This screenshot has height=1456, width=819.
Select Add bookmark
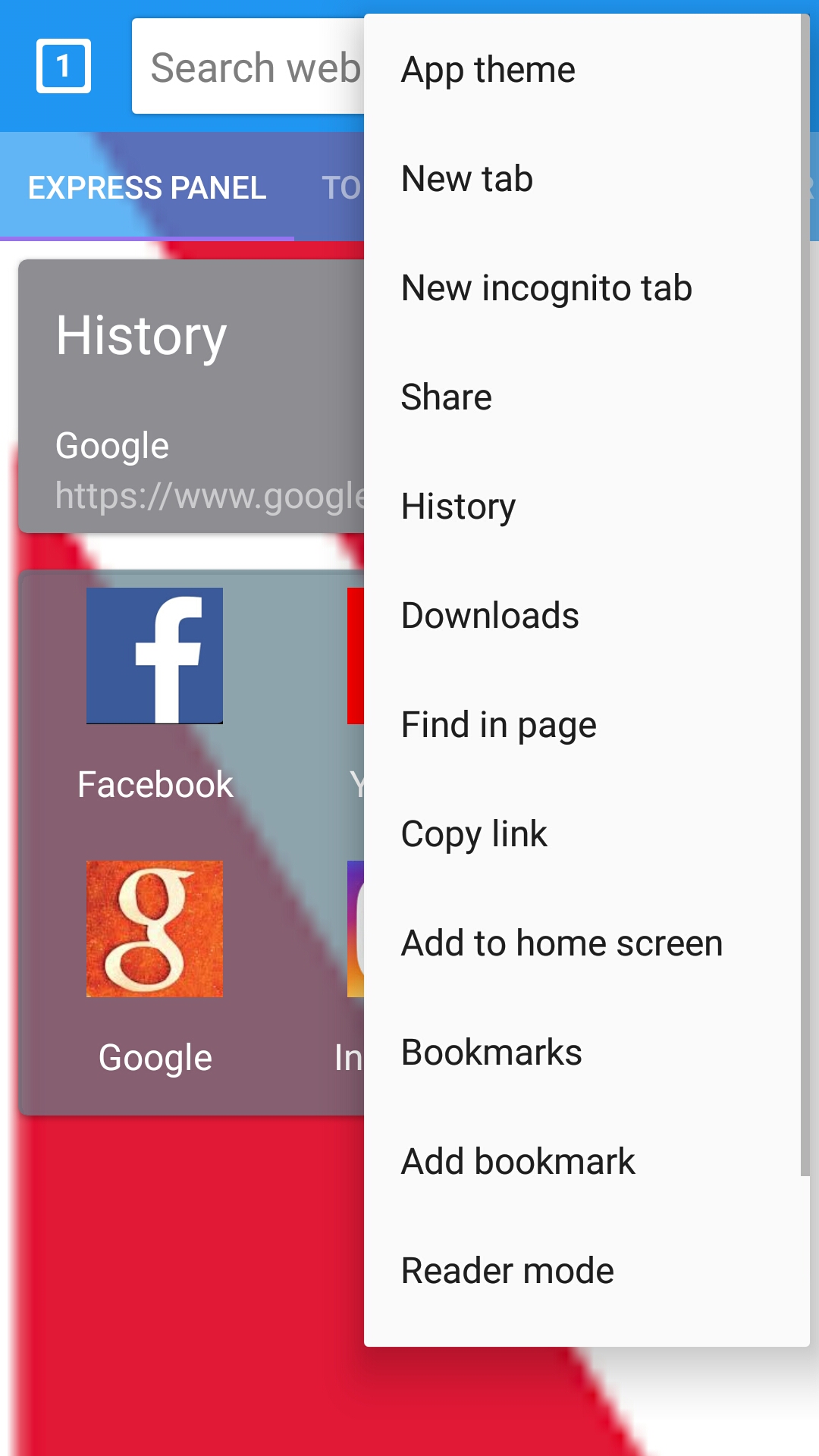518,1162
